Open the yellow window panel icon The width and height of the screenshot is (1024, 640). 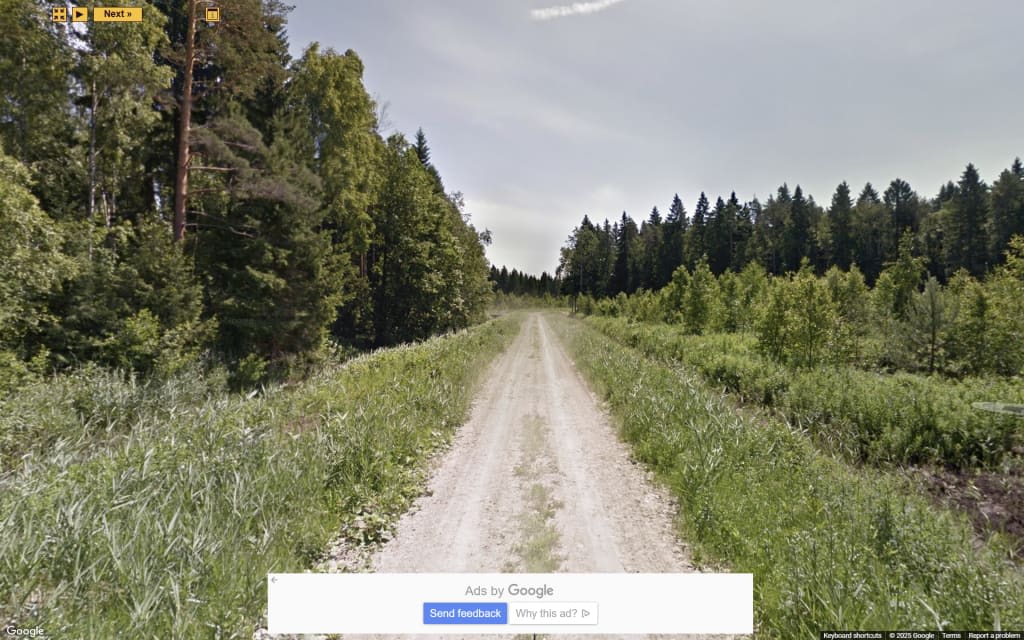[212, 14]
